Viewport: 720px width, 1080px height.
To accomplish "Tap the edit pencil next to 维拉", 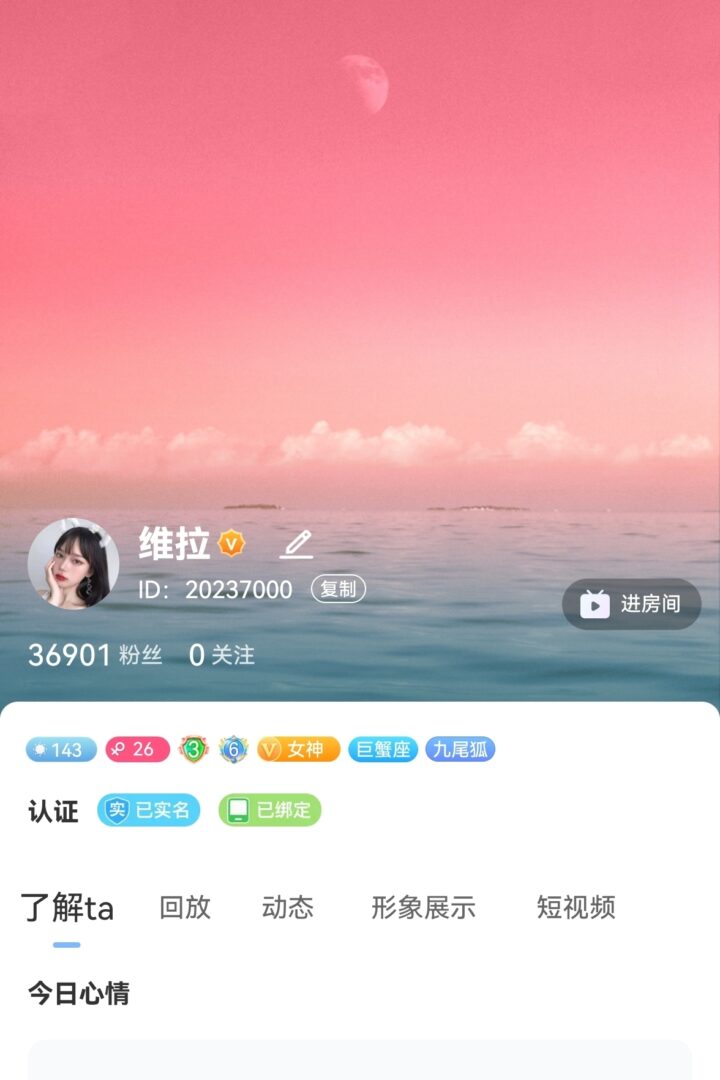I will [296, 544].
